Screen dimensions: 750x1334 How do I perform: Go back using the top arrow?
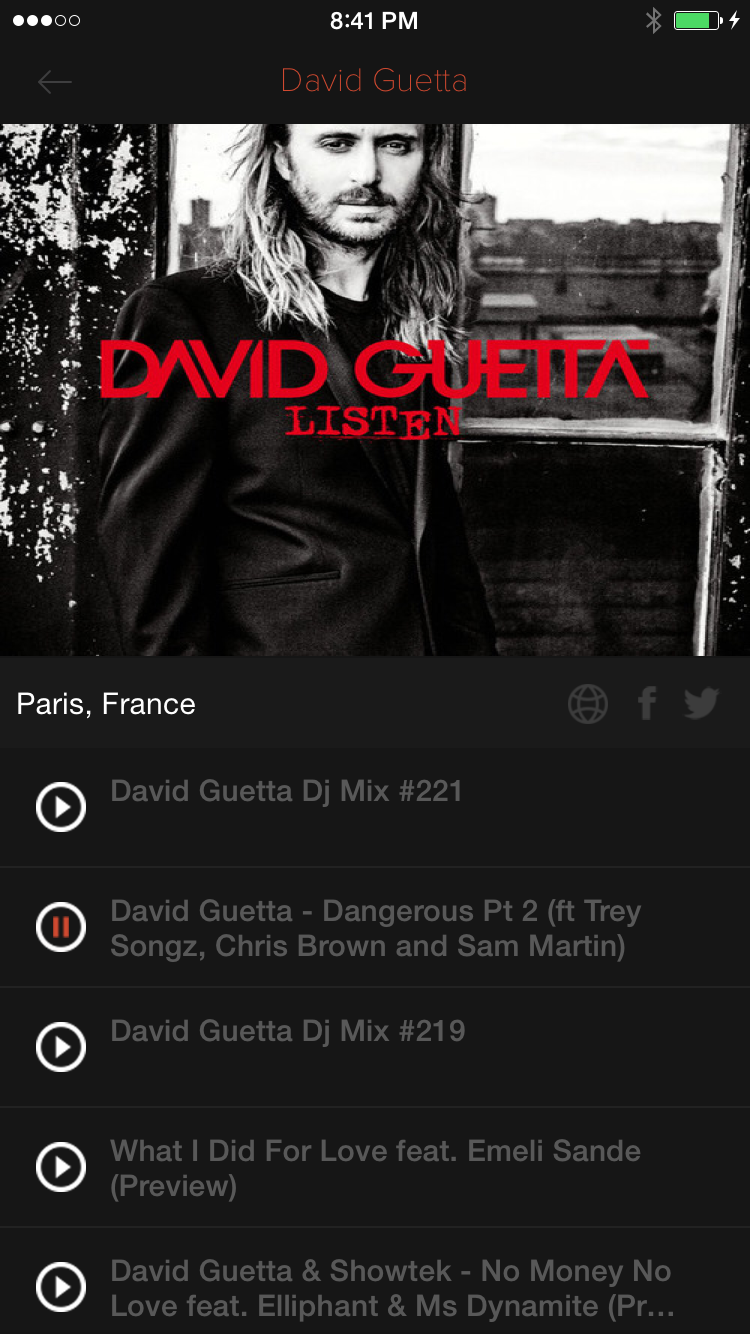(55, 82)
